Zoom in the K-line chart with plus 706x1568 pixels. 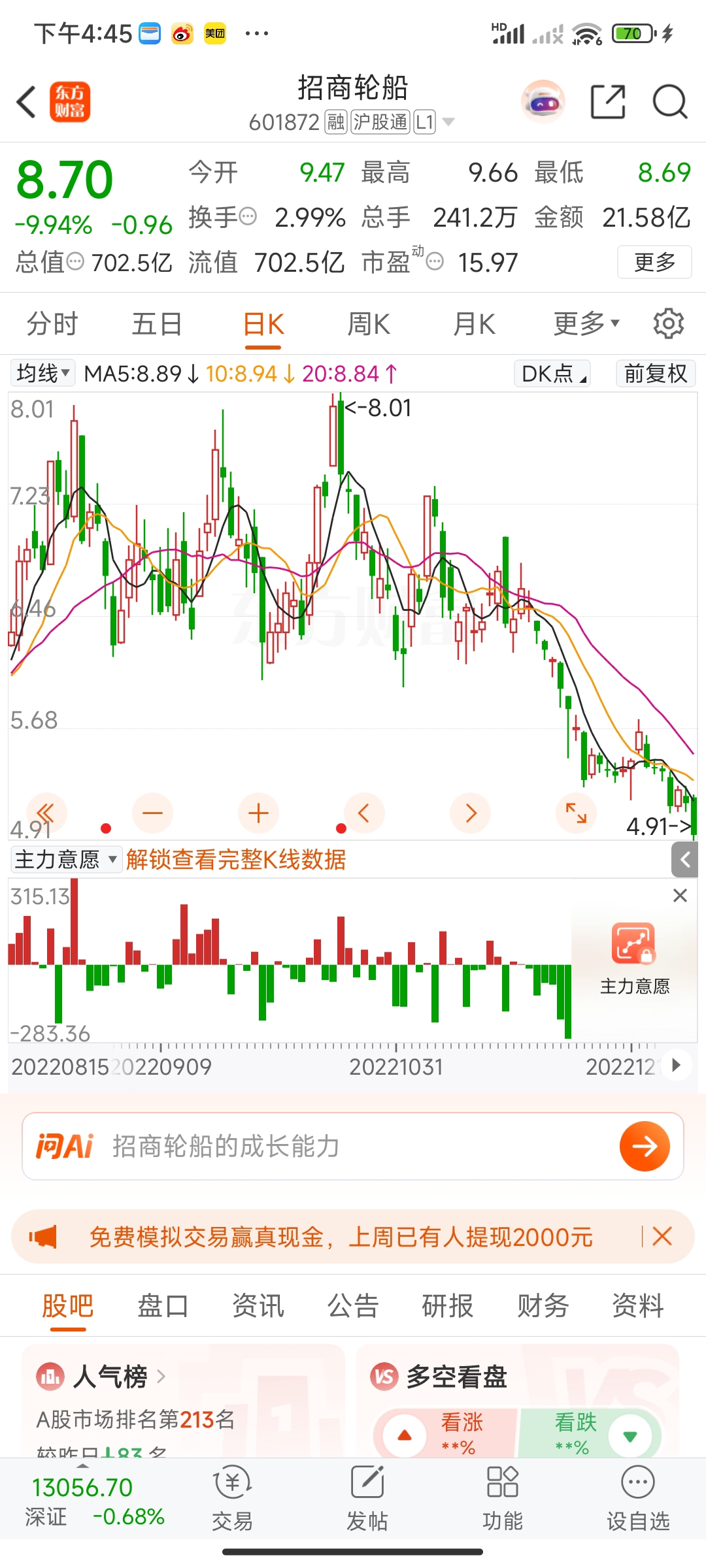pos(259,813)
